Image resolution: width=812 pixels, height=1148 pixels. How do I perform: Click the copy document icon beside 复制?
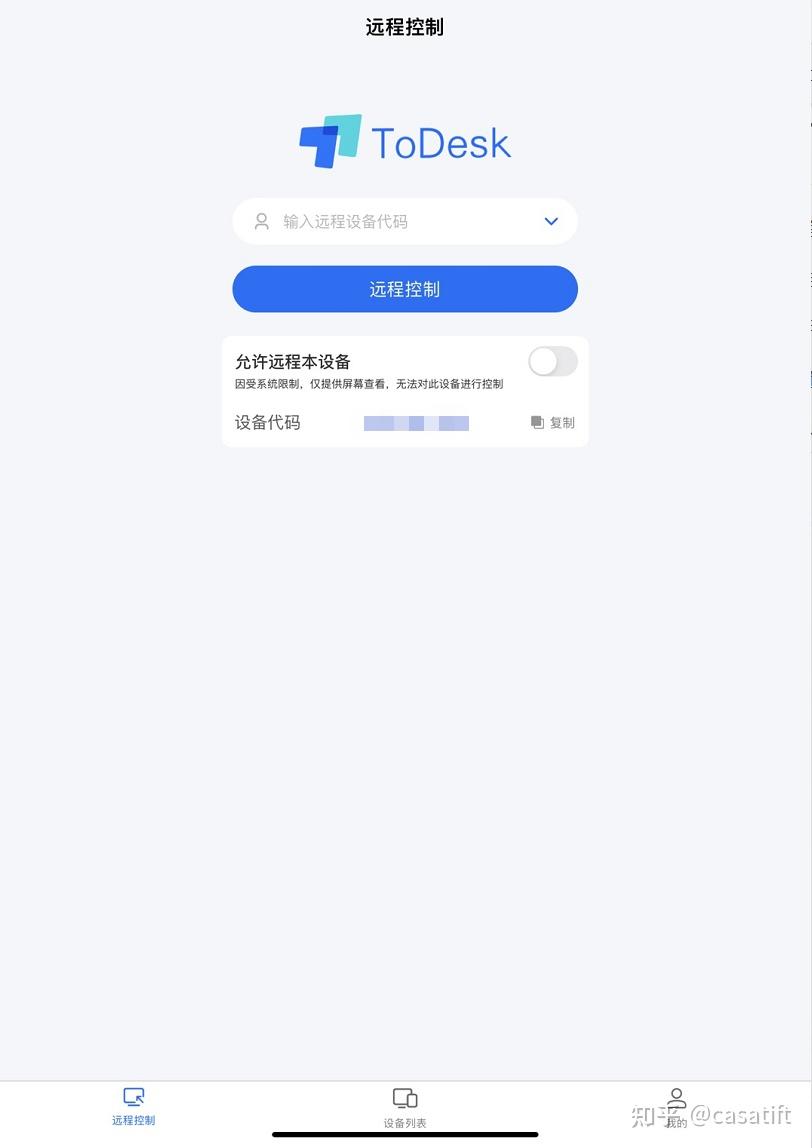coord(536,422)
